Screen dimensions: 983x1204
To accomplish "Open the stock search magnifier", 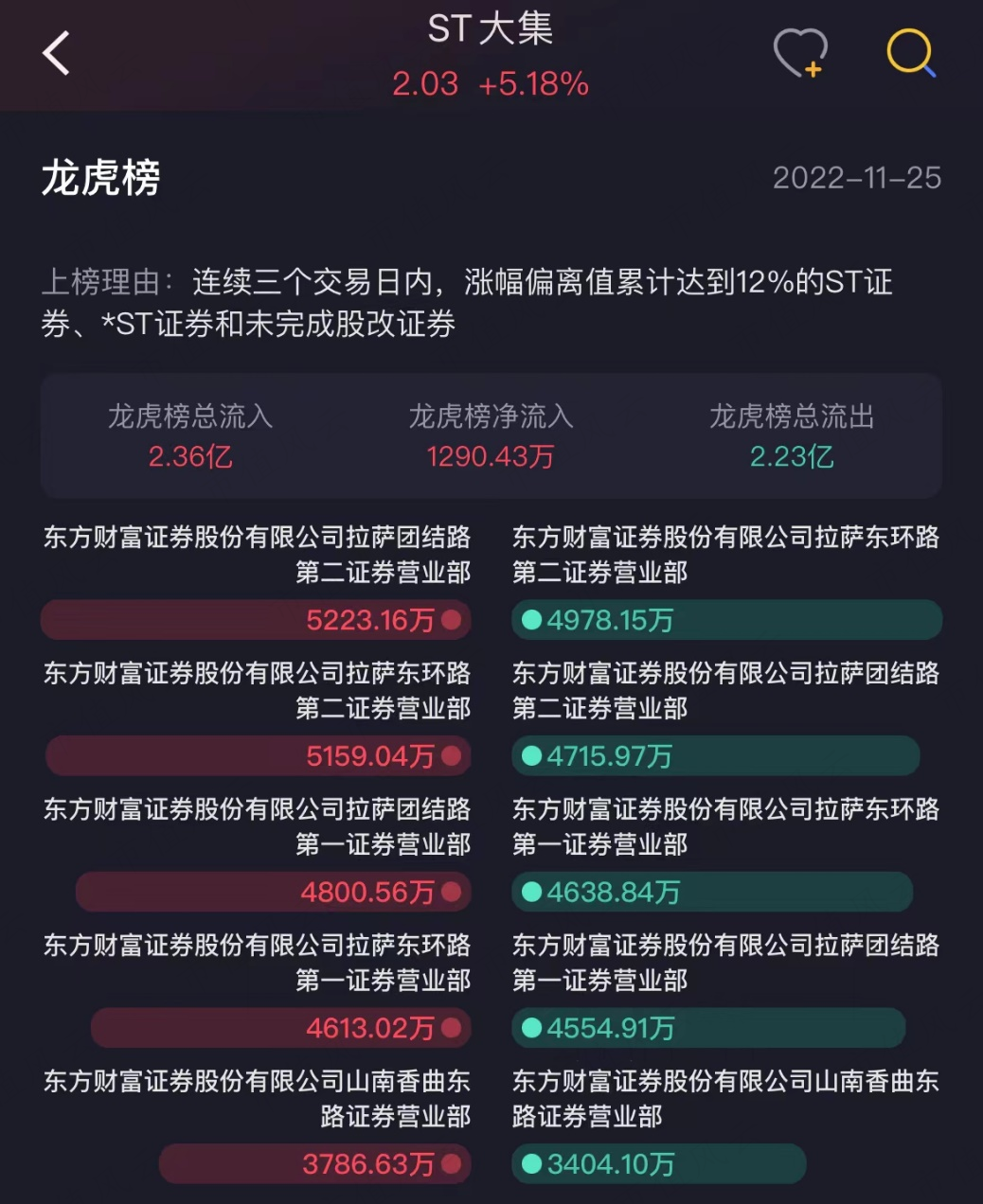I will [910, 52].
